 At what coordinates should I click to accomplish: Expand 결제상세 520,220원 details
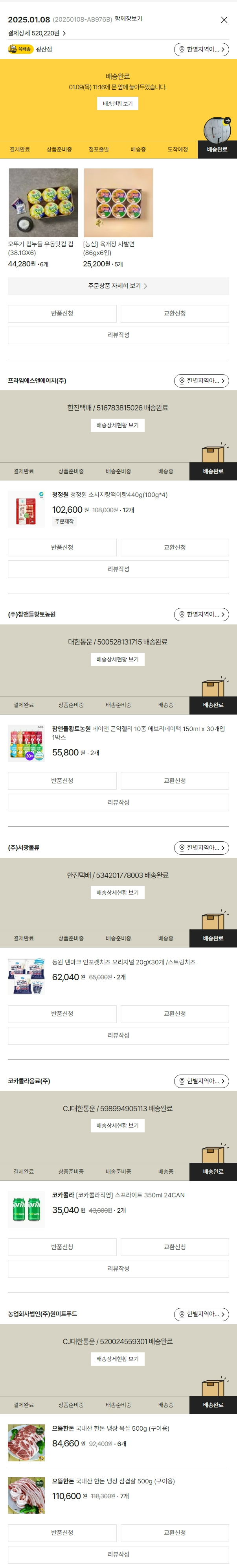[37, 33]
